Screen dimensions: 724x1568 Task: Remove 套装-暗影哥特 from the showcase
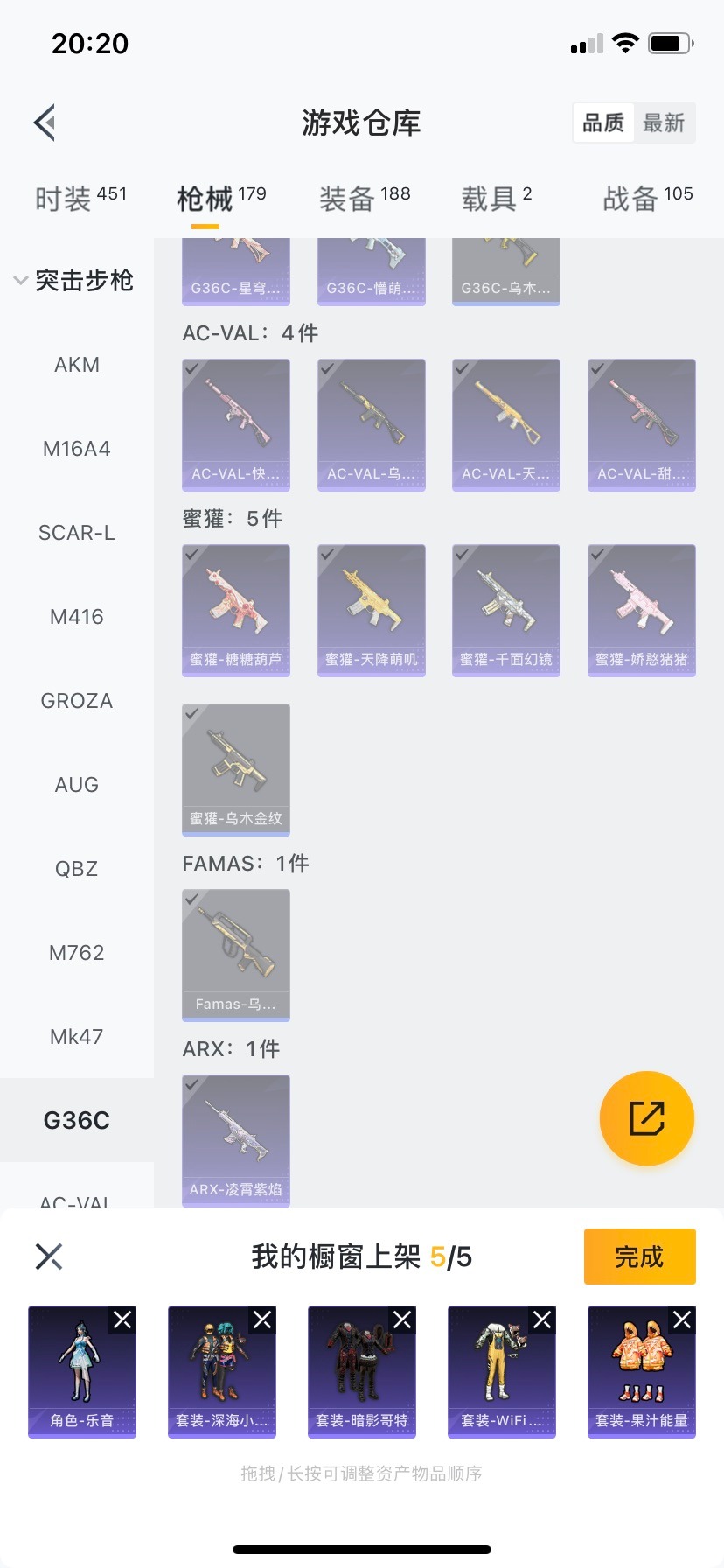[x=402, y=1319]
